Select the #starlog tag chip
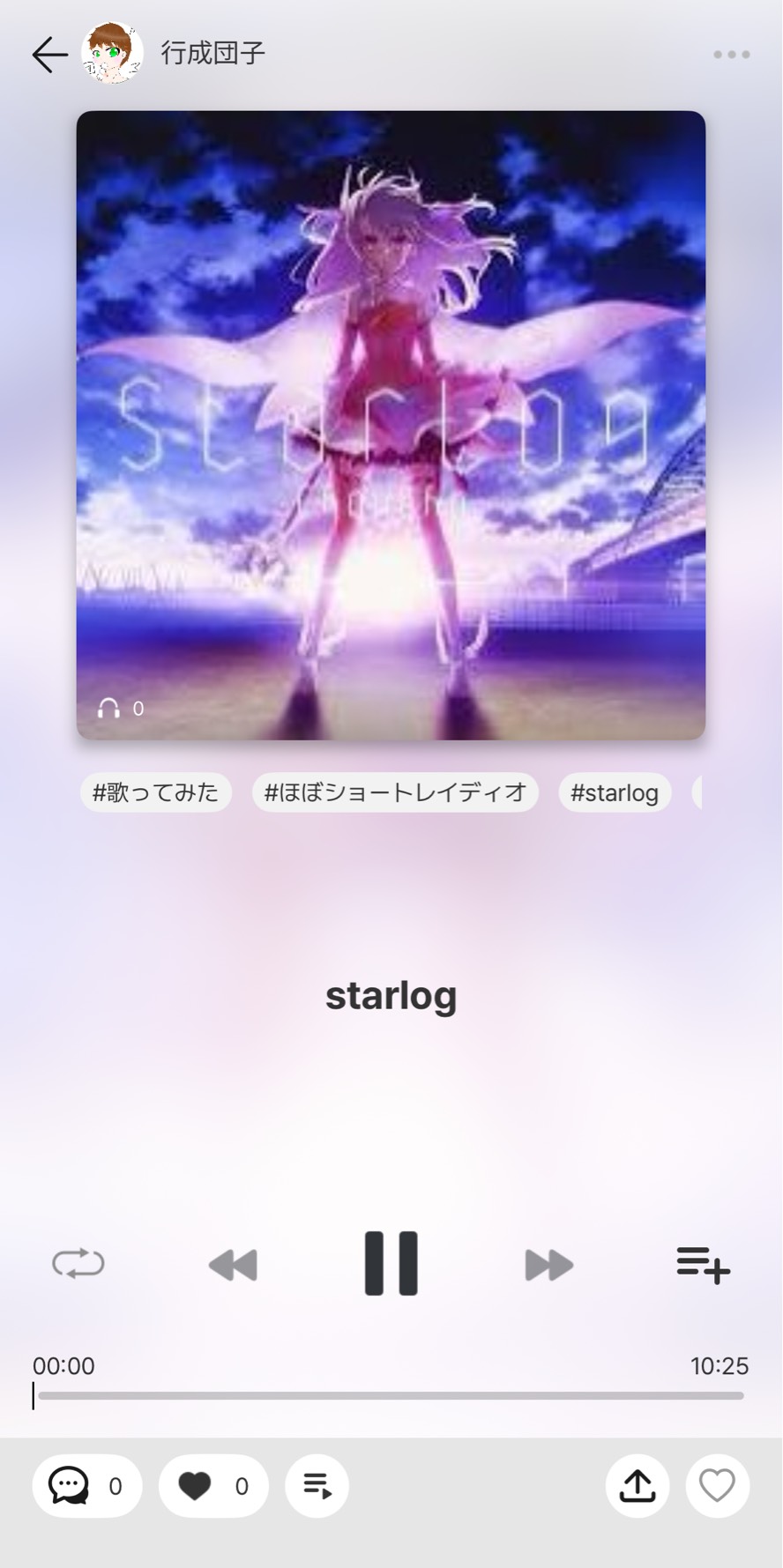The height and width of the screenshot is (1568, 783). tap(615, 792)
